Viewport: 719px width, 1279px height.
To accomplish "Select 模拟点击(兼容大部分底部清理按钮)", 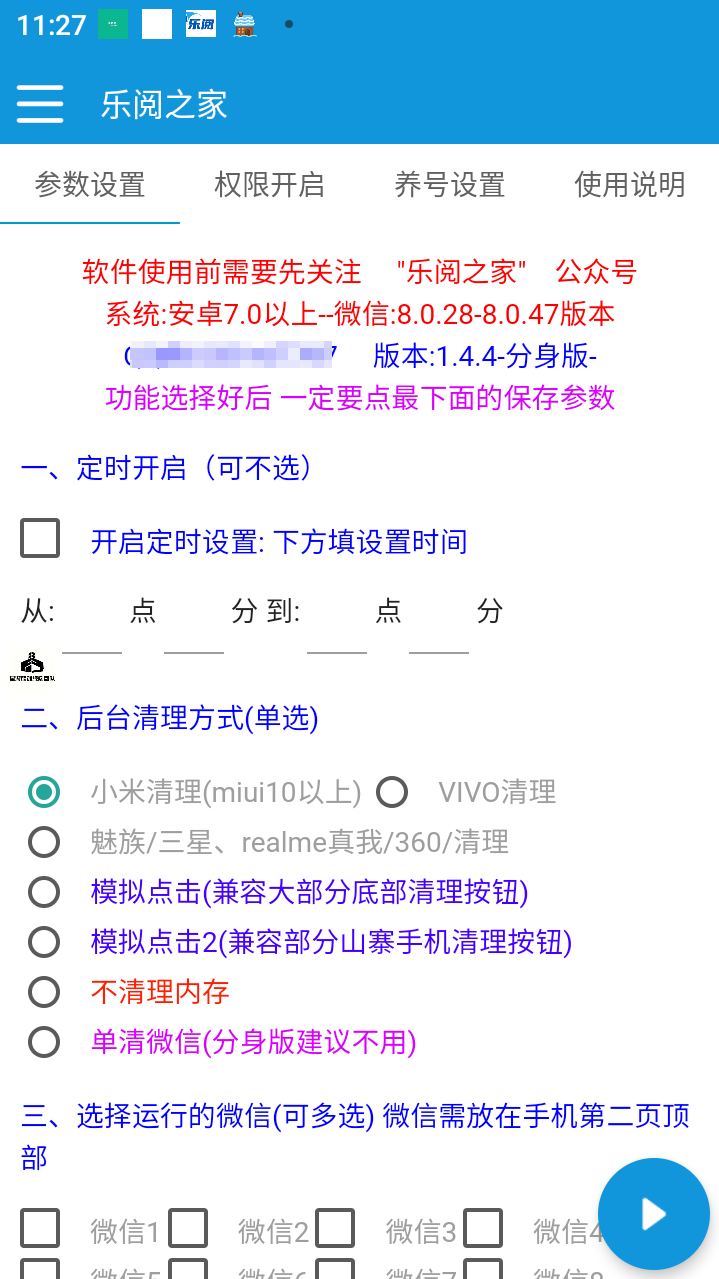I will [44, 891].
